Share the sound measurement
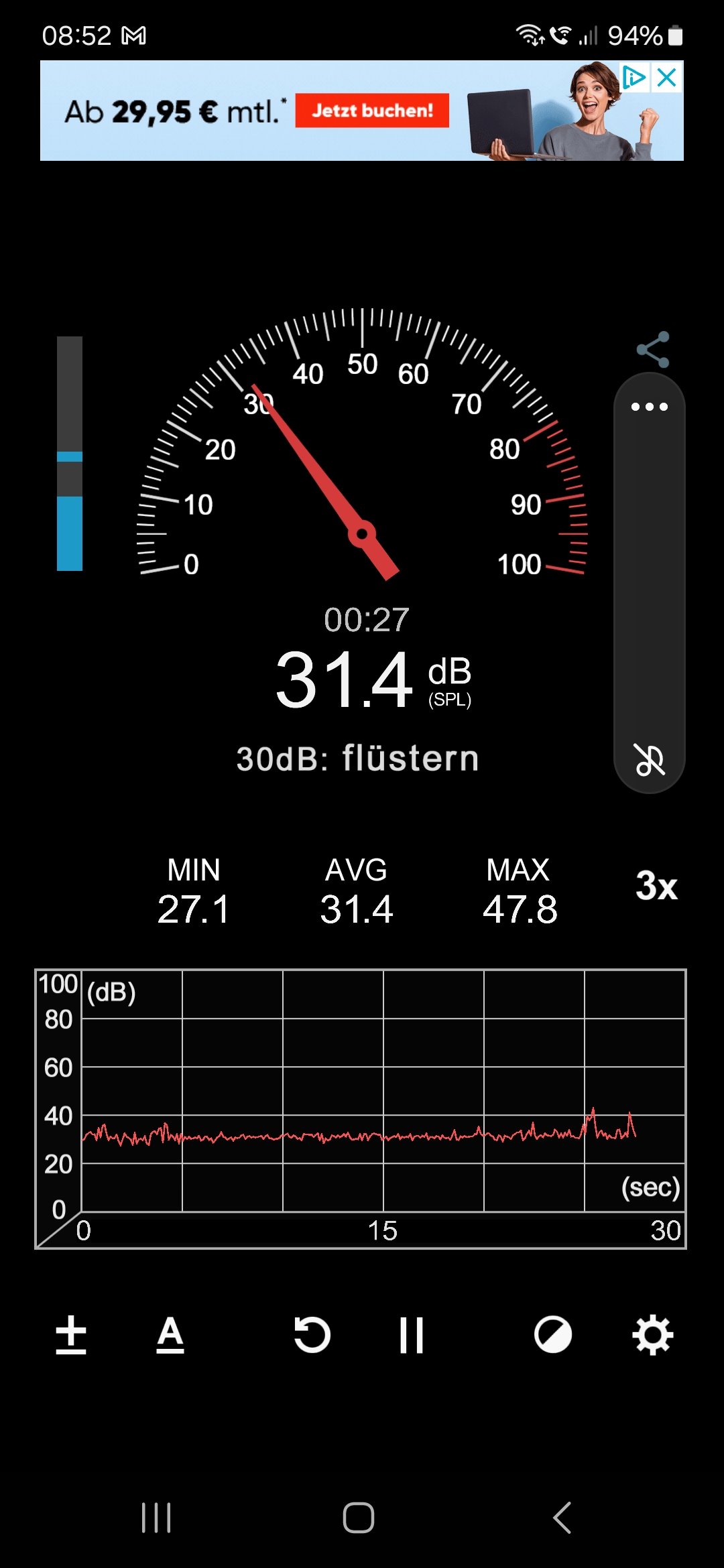The width and height of the screenshot is (724, 1568). (x=653, y=349)
